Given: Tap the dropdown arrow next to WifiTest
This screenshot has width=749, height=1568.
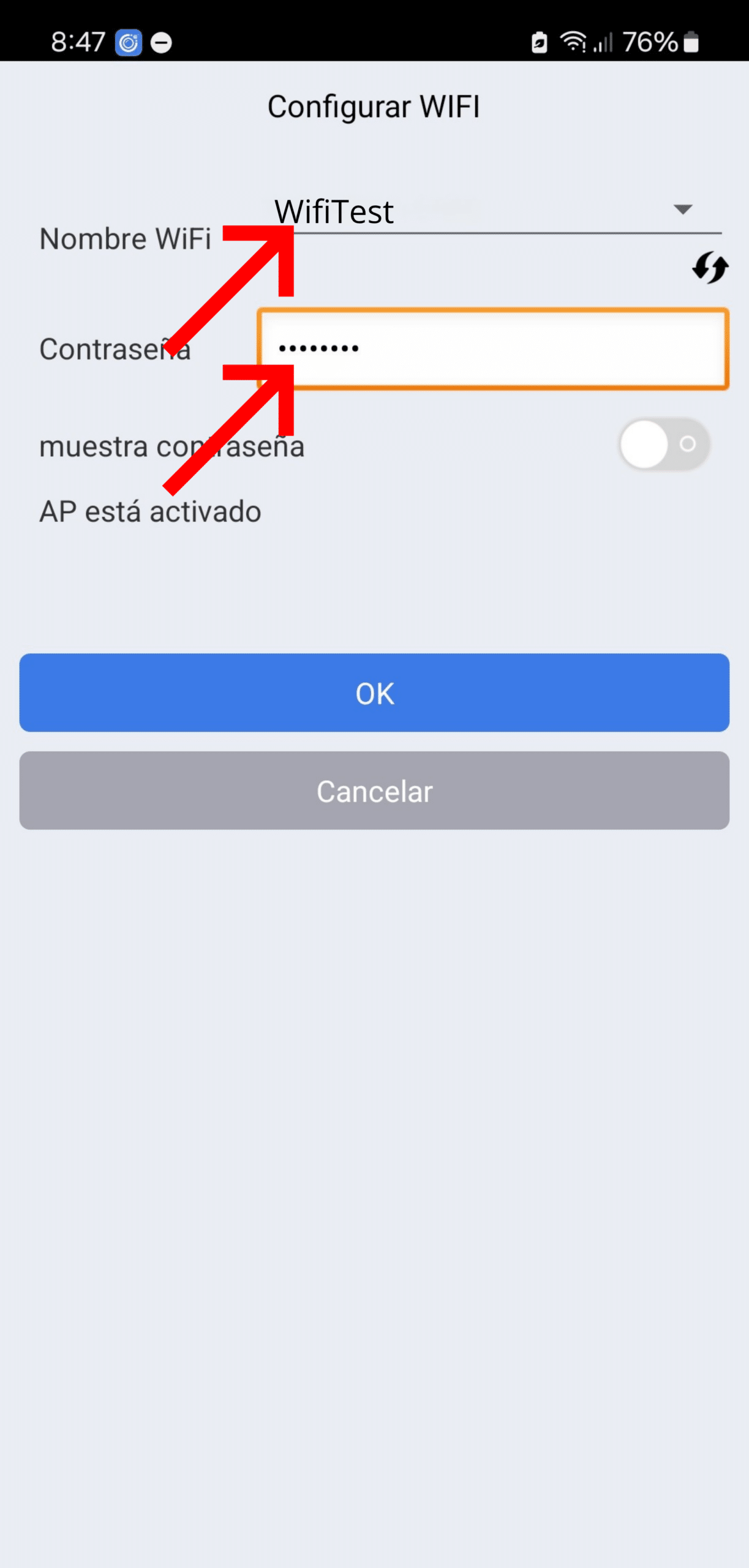Looking at the screenshot, I should (682, 210).
